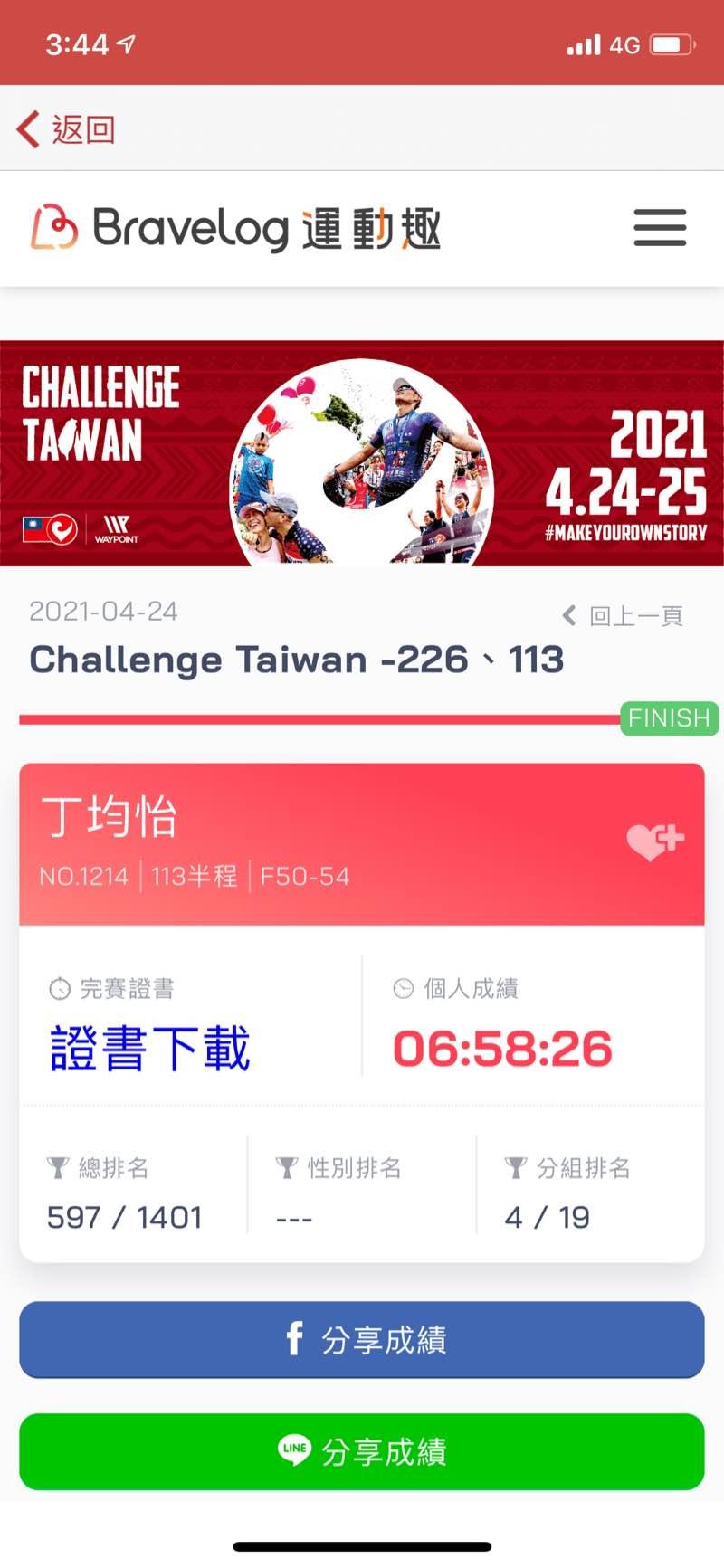Follow athlete with the heart-plus icon

click(x=655, y=841)
